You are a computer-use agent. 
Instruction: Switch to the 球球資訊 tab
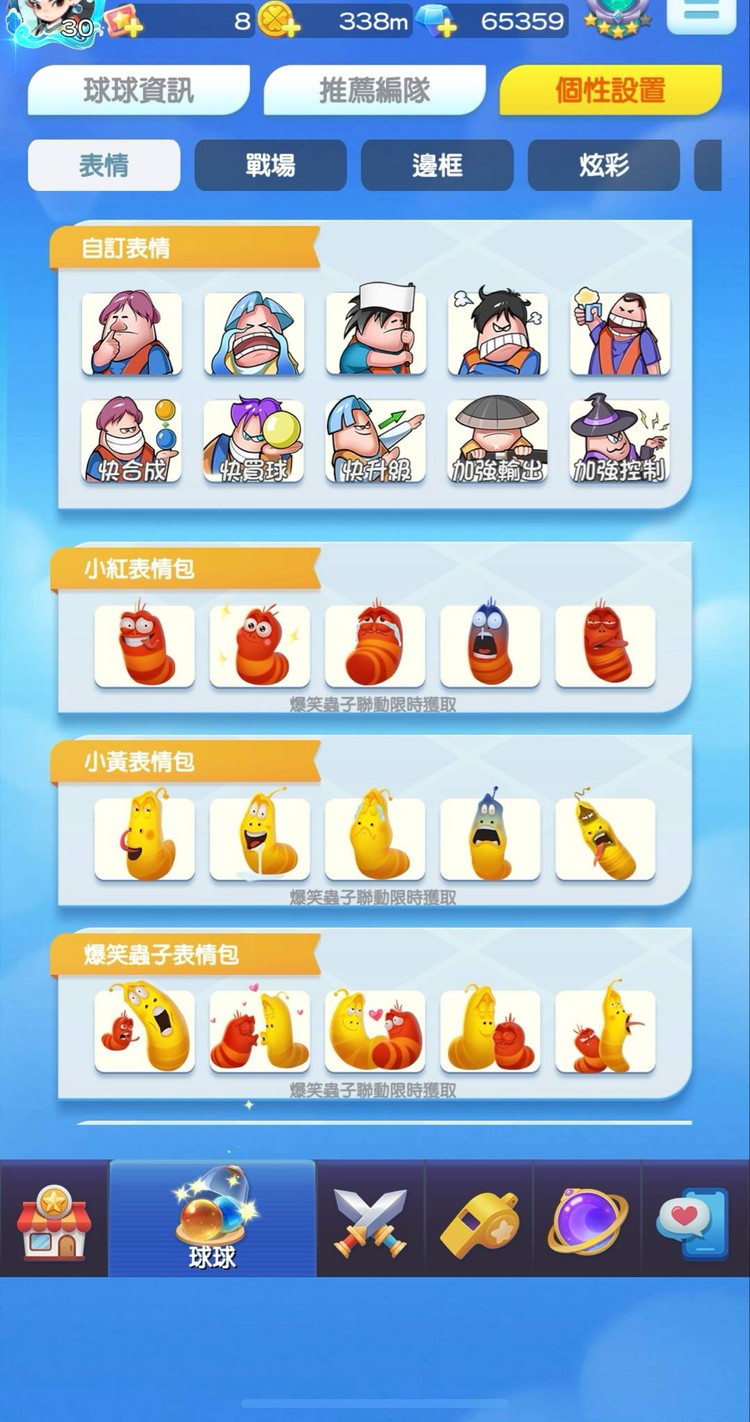(138, 90)
